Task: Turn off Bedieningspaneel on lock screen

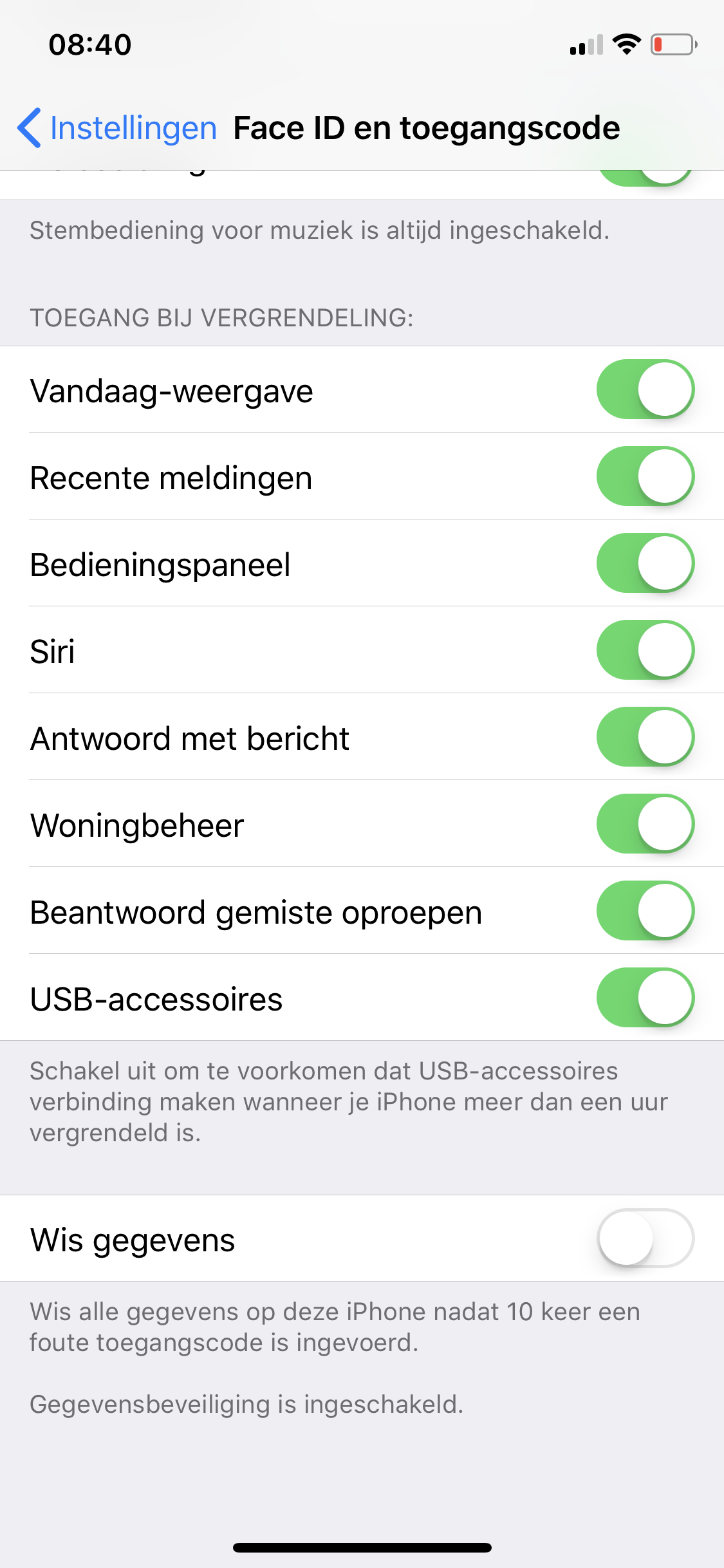Action: [645, 565]
